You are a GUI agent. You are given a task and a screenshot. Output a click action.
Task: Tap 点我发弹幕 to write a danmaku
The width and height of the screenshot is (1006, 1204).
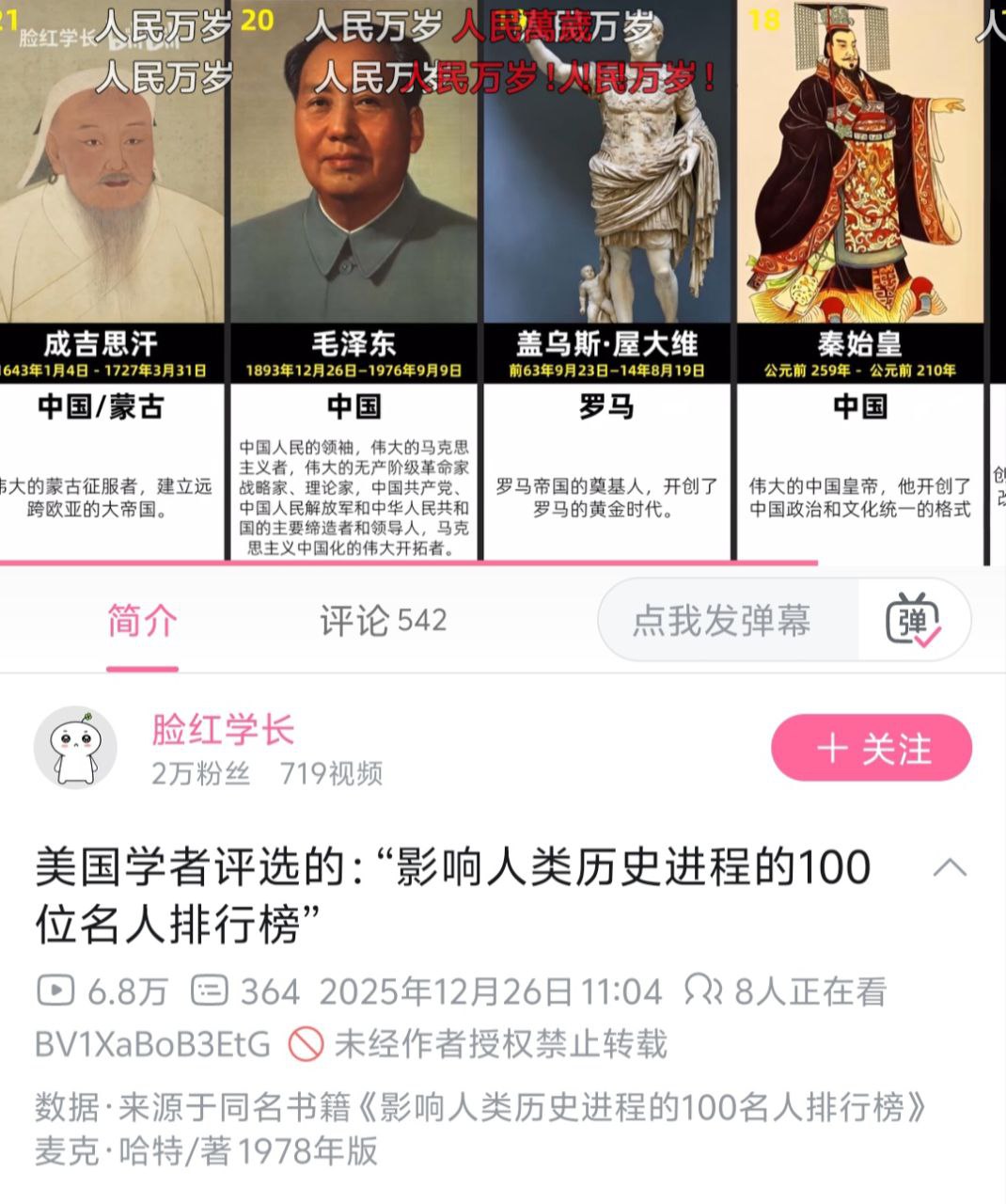point(722,621)
